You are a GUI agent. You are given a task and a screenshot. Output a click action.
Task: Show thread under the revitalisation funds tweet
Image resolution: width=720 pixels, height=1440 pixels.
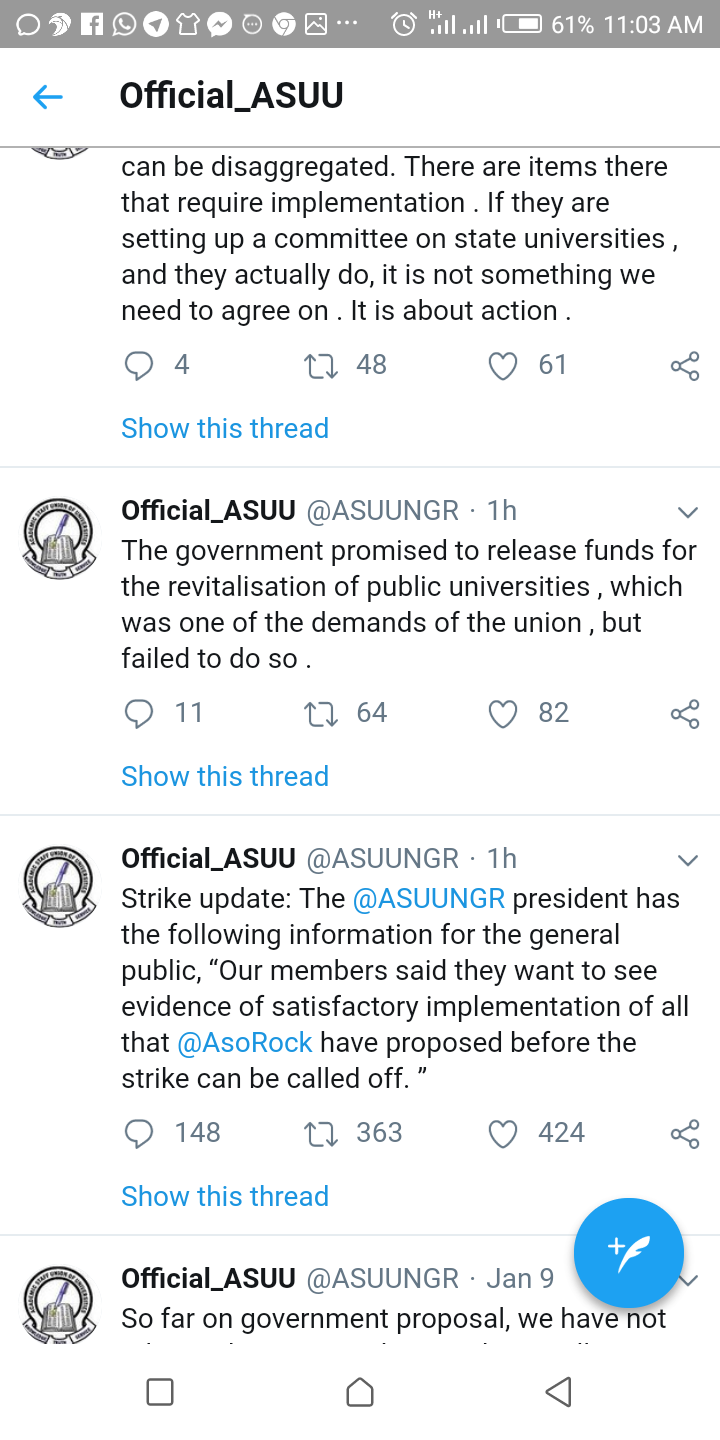pos(225,776)
